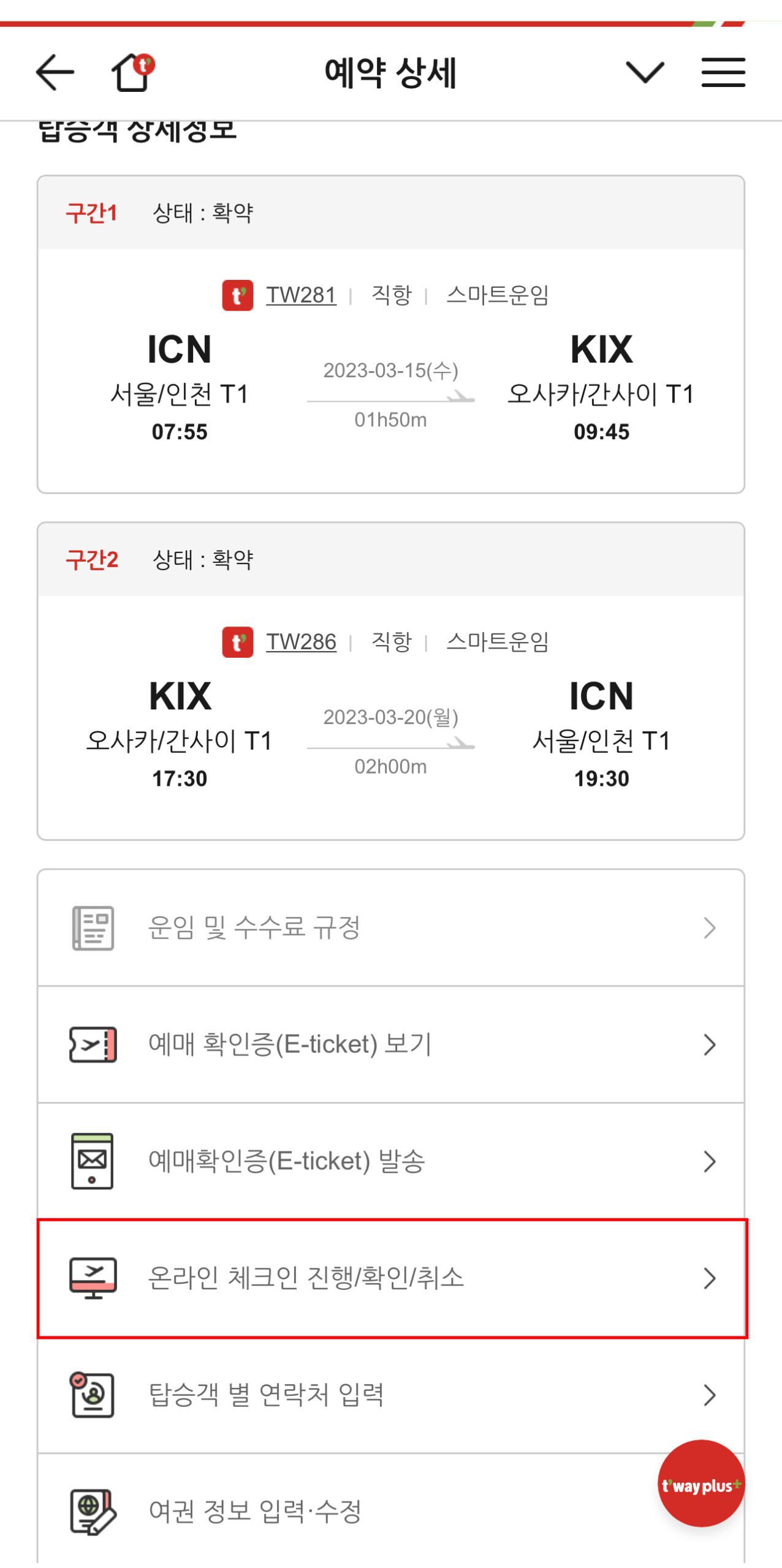
Task: Open 예매확인증(E-ticket) 발송
Action: point(391,1161)
